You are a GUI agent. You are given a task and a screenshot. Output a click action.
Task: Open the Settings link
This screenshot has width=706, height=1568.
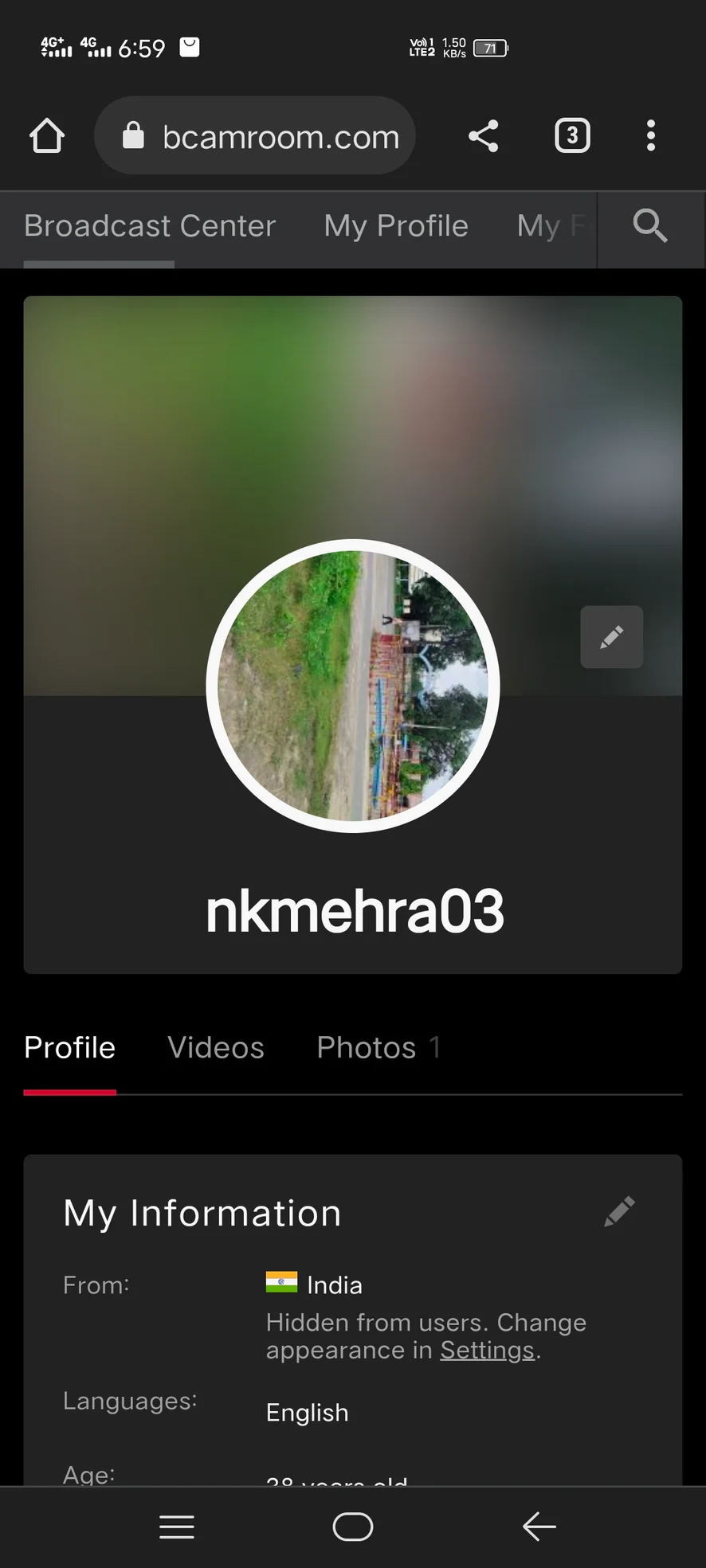pos(487,1351)
